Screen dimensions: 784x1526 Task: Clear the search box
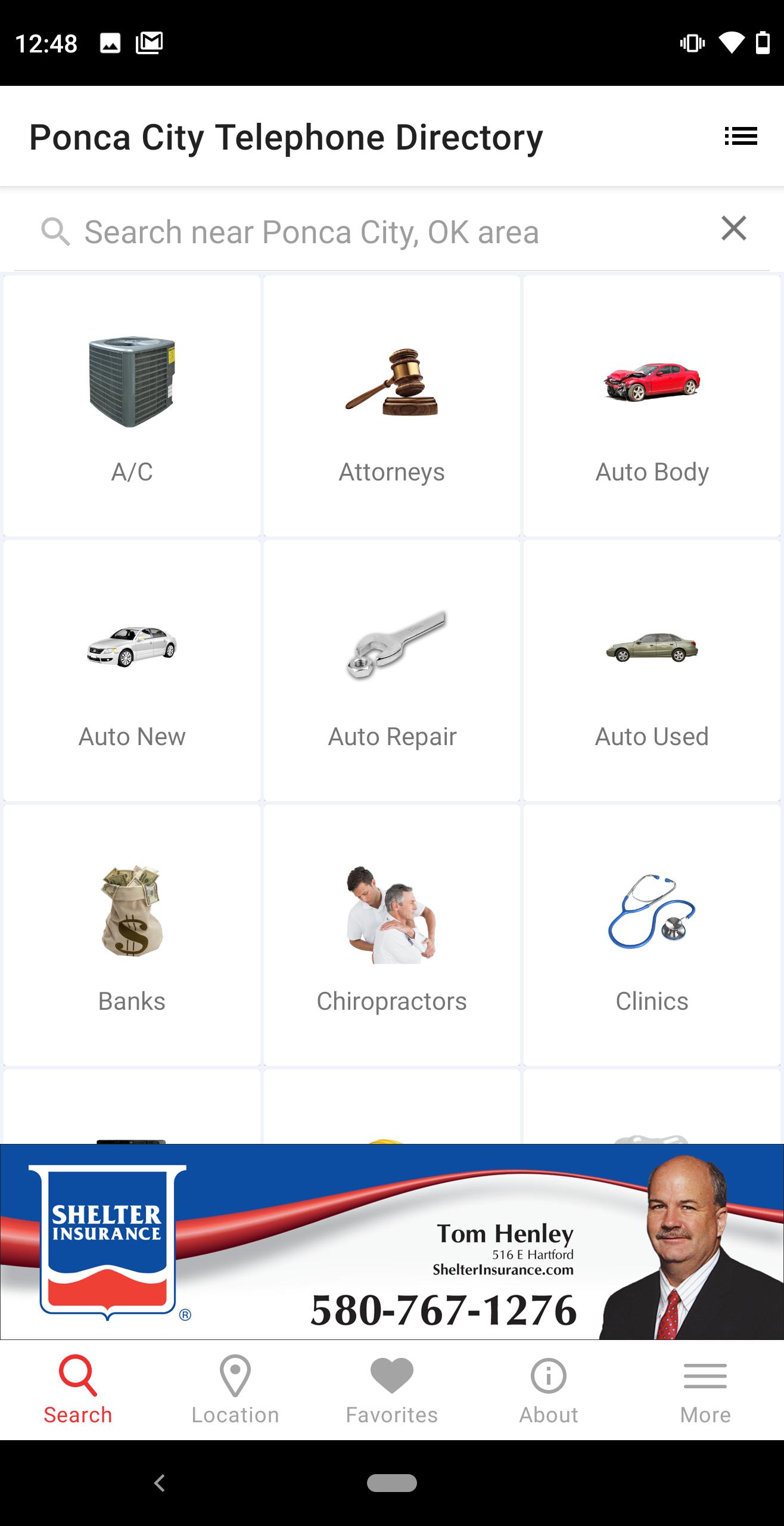[733, 229]
